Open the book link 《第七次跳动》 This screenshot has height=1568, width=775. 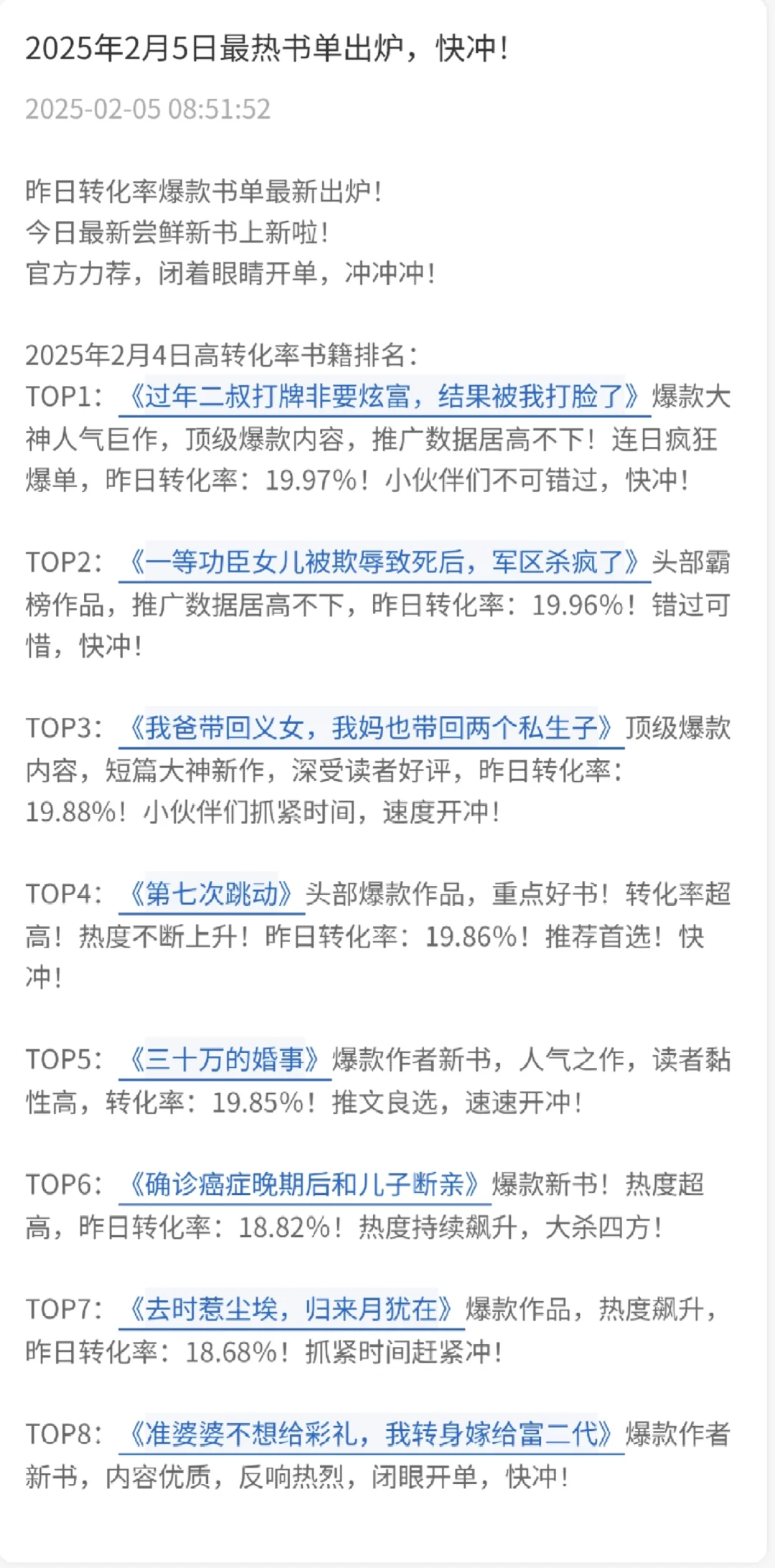tap(212, 894)
